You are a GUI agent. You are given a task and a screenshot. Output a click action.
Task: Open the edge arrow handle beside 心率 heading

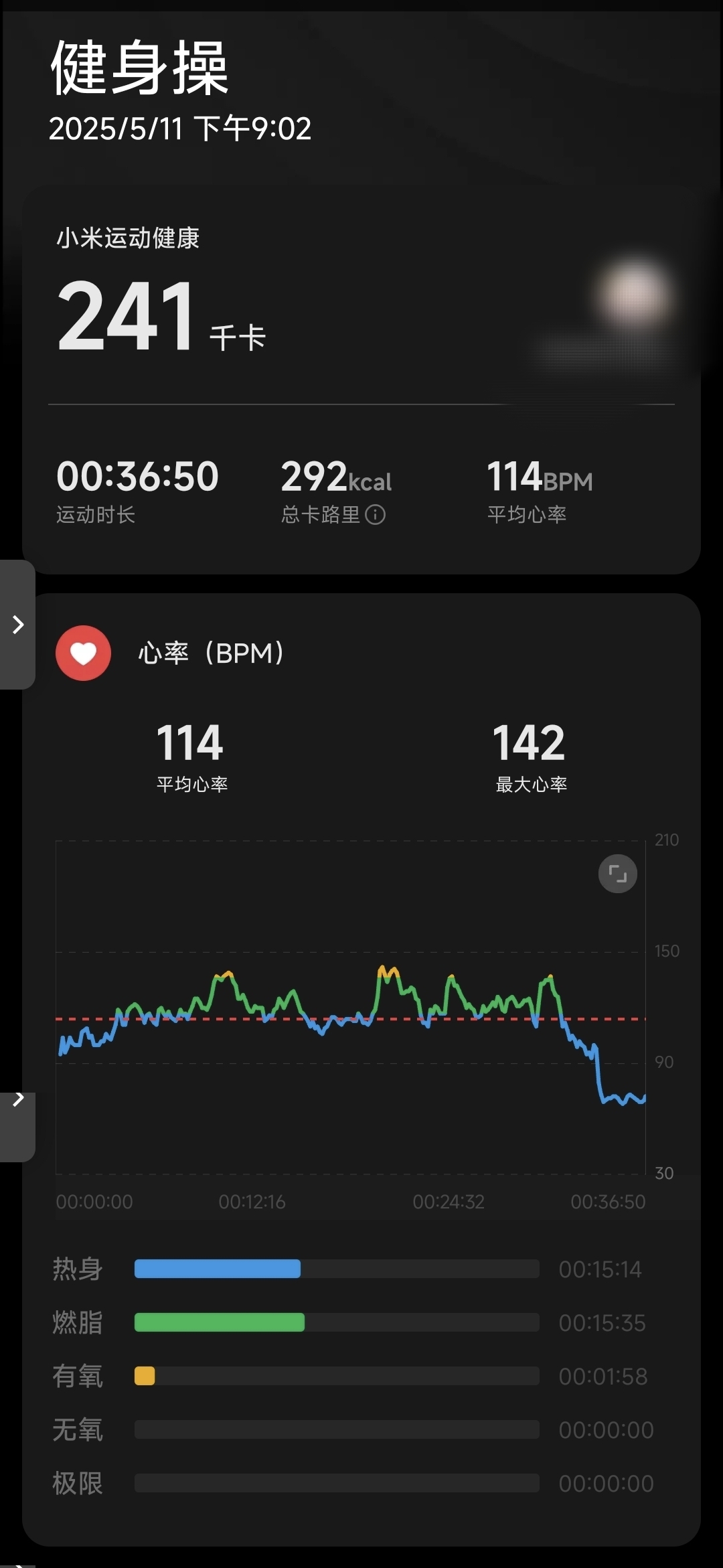point(18,625)
